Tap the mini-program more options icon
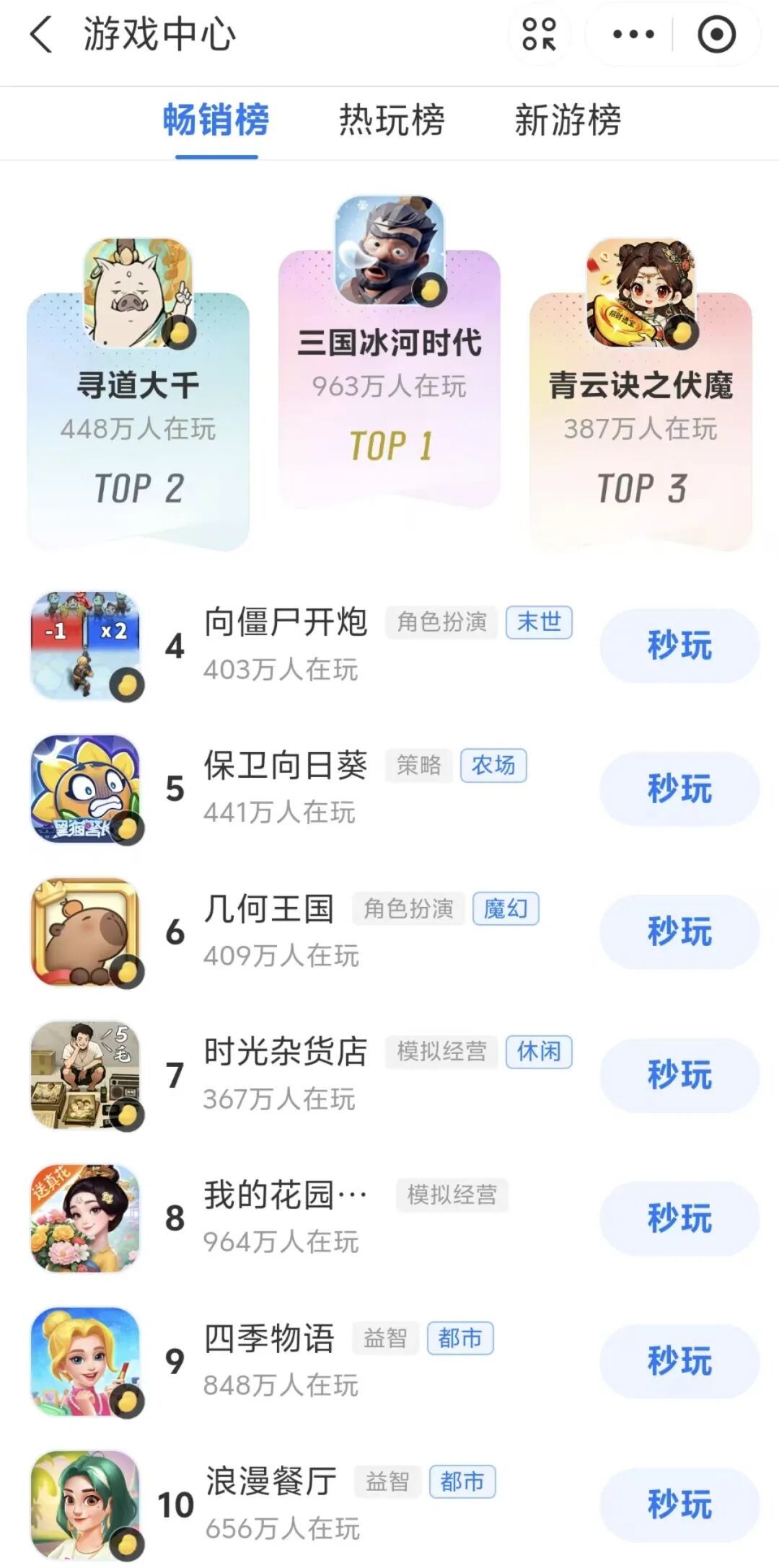The width and height of the screenshot is (779, 1568). tap(633, 33)
